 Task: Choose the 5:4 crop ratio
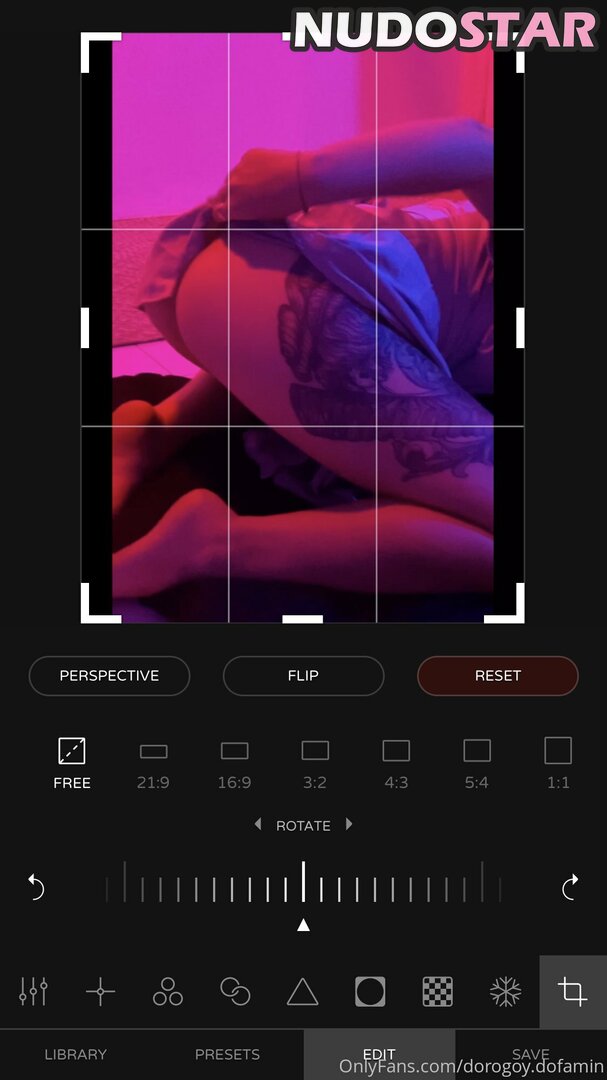(477, 763)
